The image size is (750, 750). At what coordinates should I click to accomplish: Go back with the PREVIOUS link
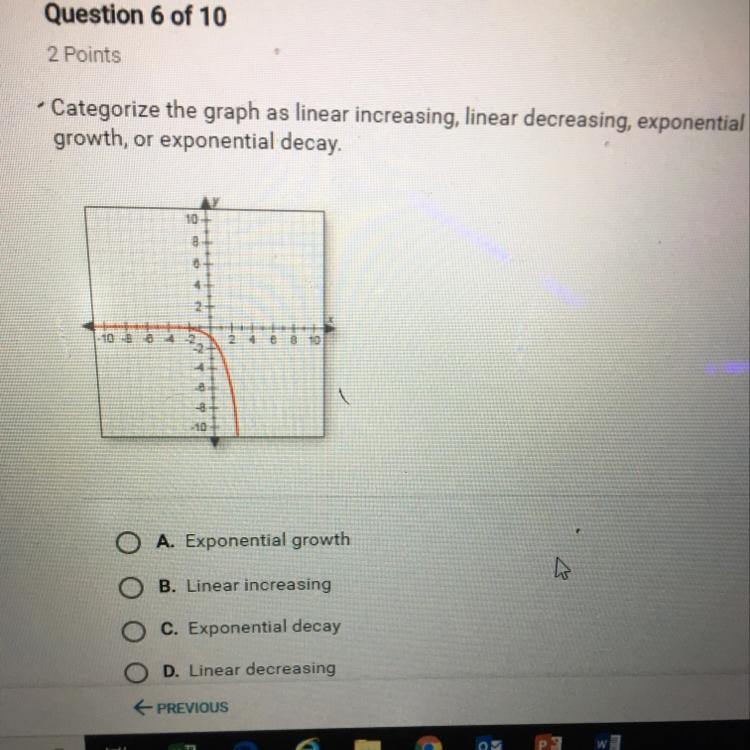point(181,707)
